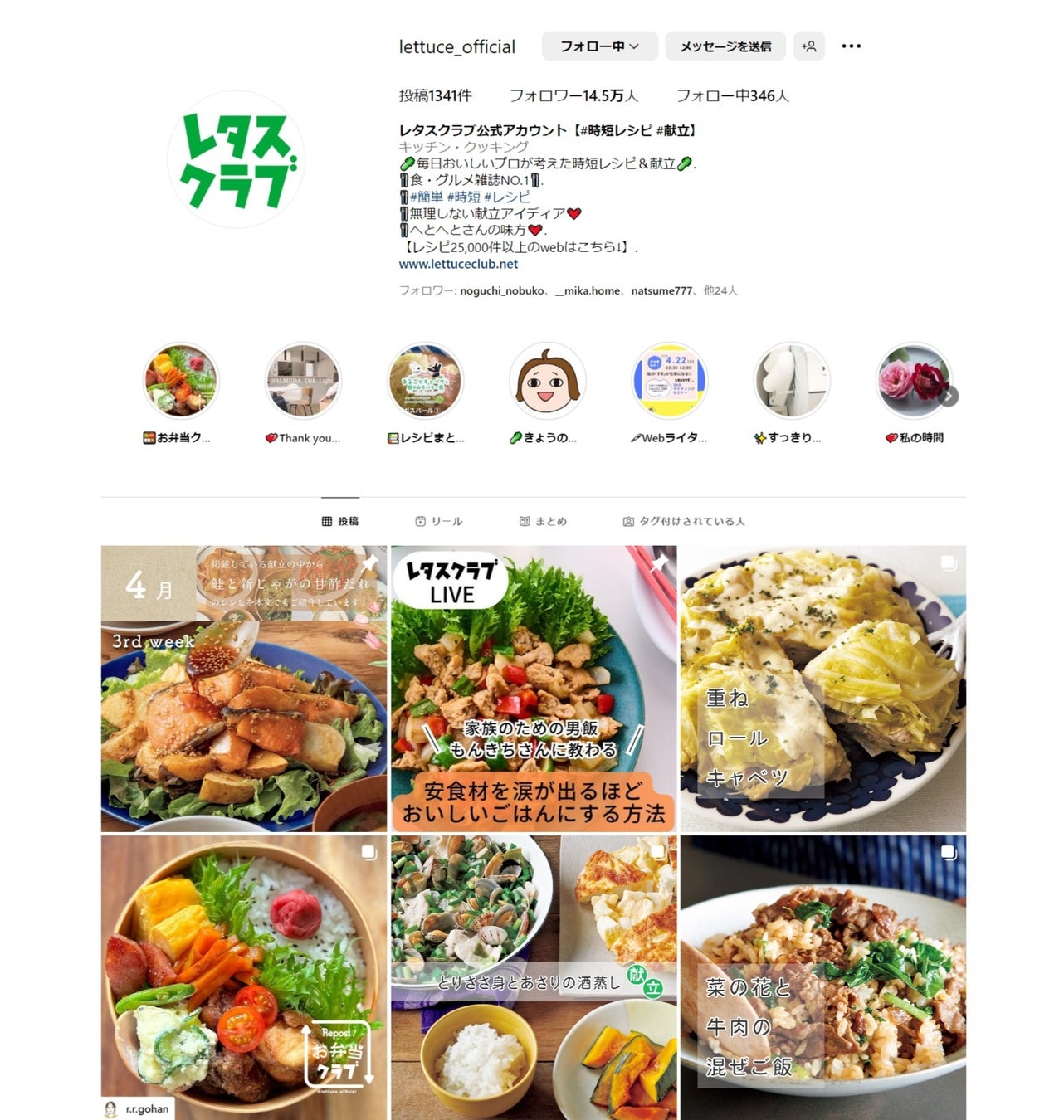The height and width of the screenshot is (1120, 1064).
Task: Open the レシピまと story highlight
Action: pyautogui.click(x=425, y=382)
